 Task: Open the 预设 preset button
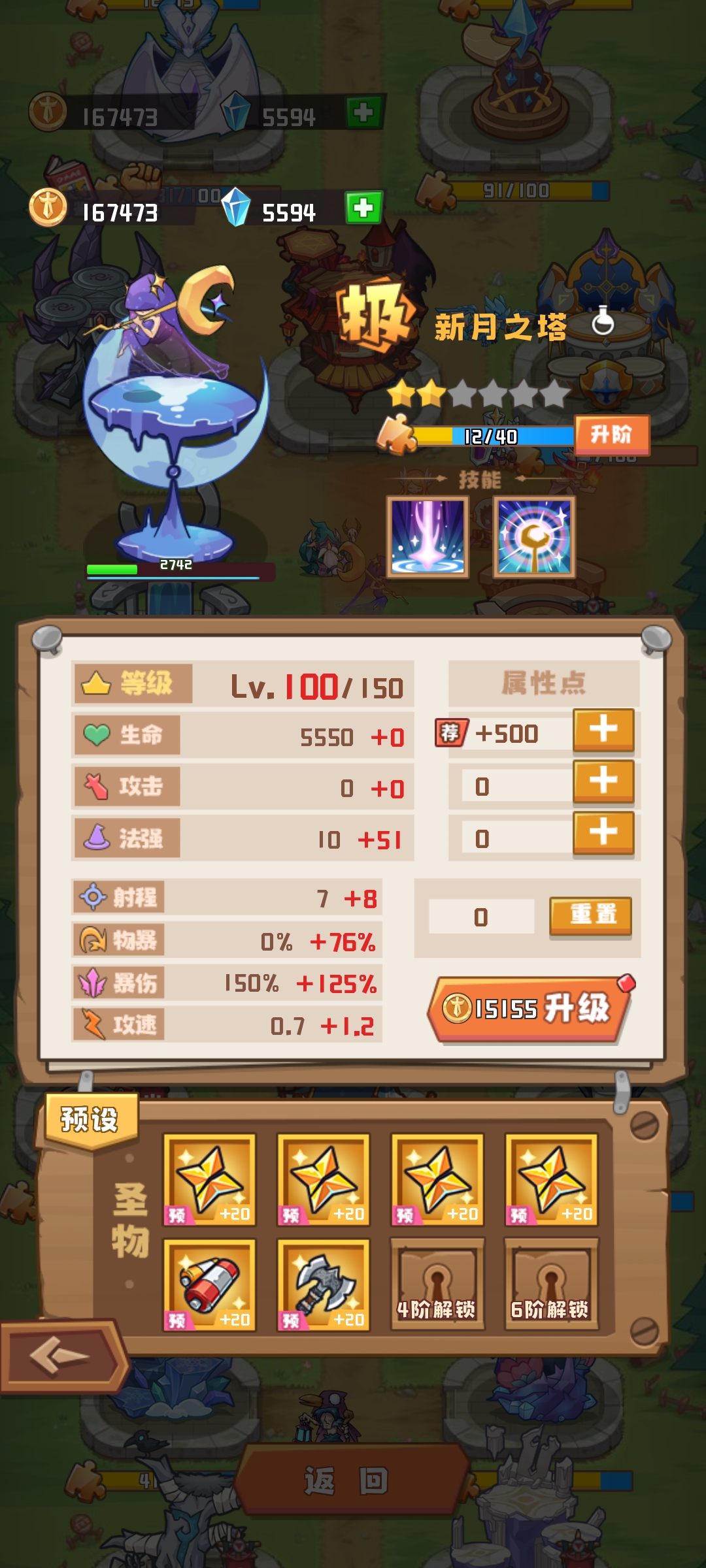coord(89,1119)
